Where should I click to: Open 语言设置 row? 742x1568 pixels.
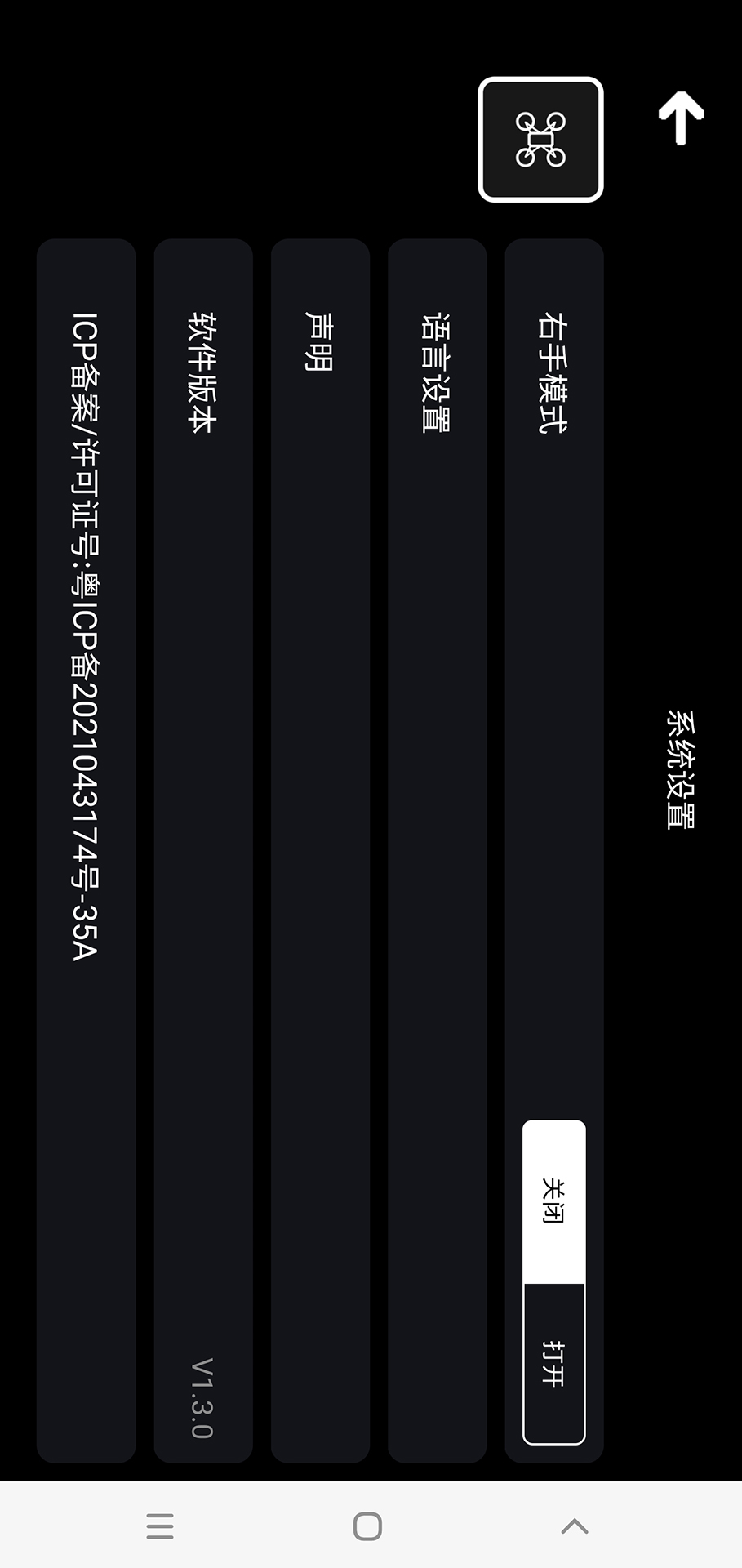click(x=437, y=849)
